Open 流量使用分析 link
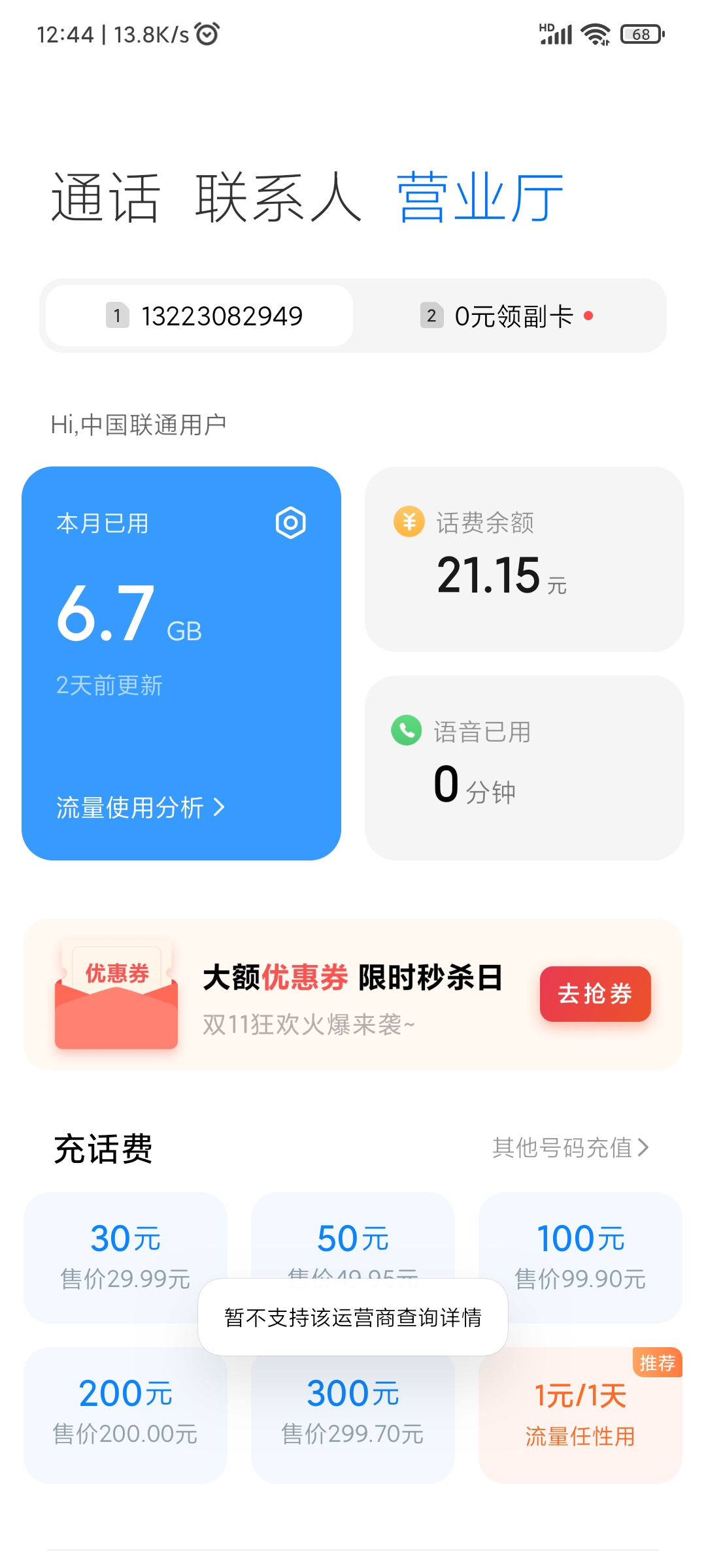This screenshot has height=1568, width=706. point(141,808)
